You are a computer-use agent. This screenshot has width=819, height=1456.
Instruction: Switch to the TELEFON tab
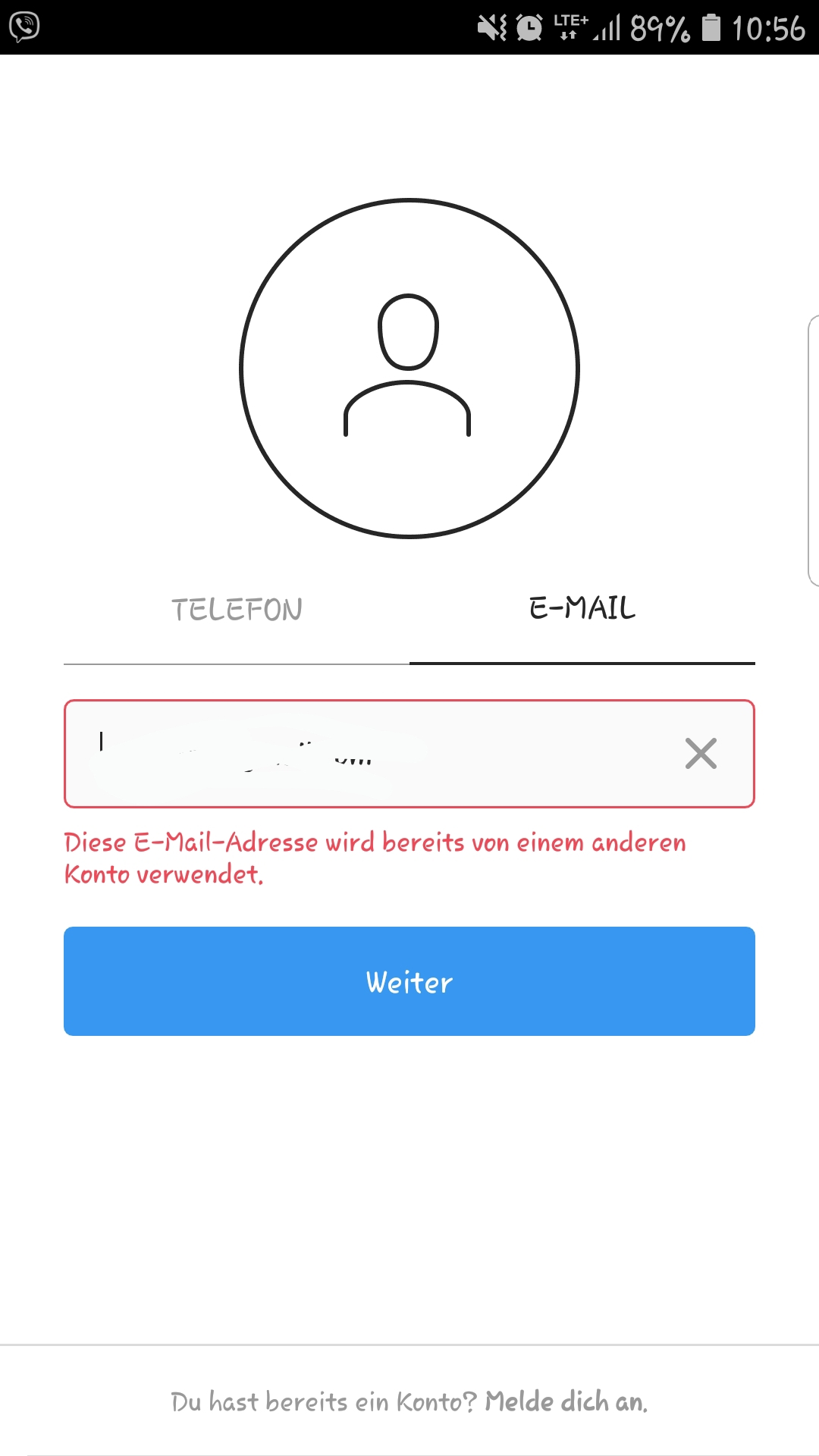tap(237, 610)
